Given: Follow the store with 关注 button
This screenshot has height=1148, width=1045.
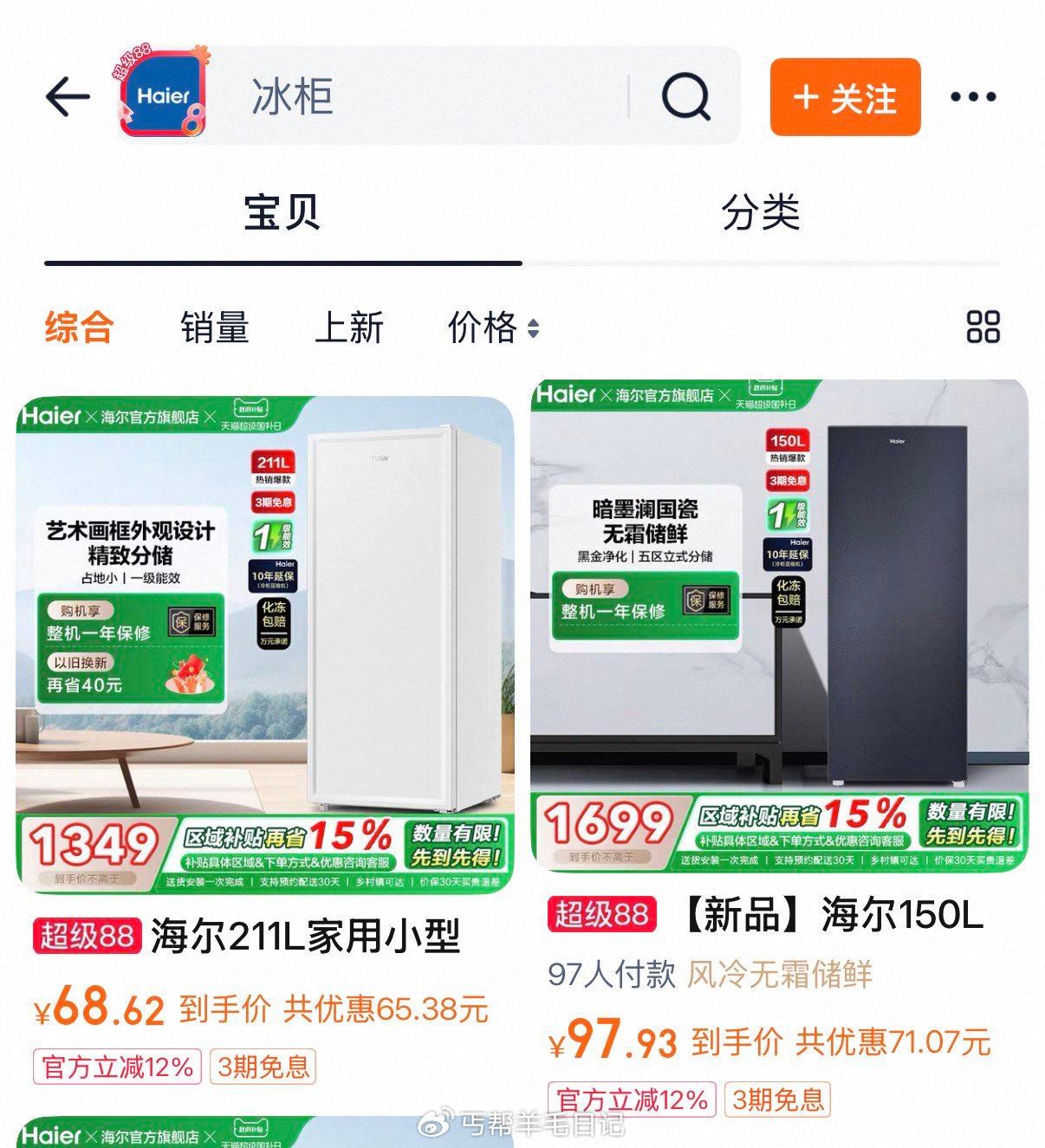Looking at the screenshot, I should pos(845,97).
